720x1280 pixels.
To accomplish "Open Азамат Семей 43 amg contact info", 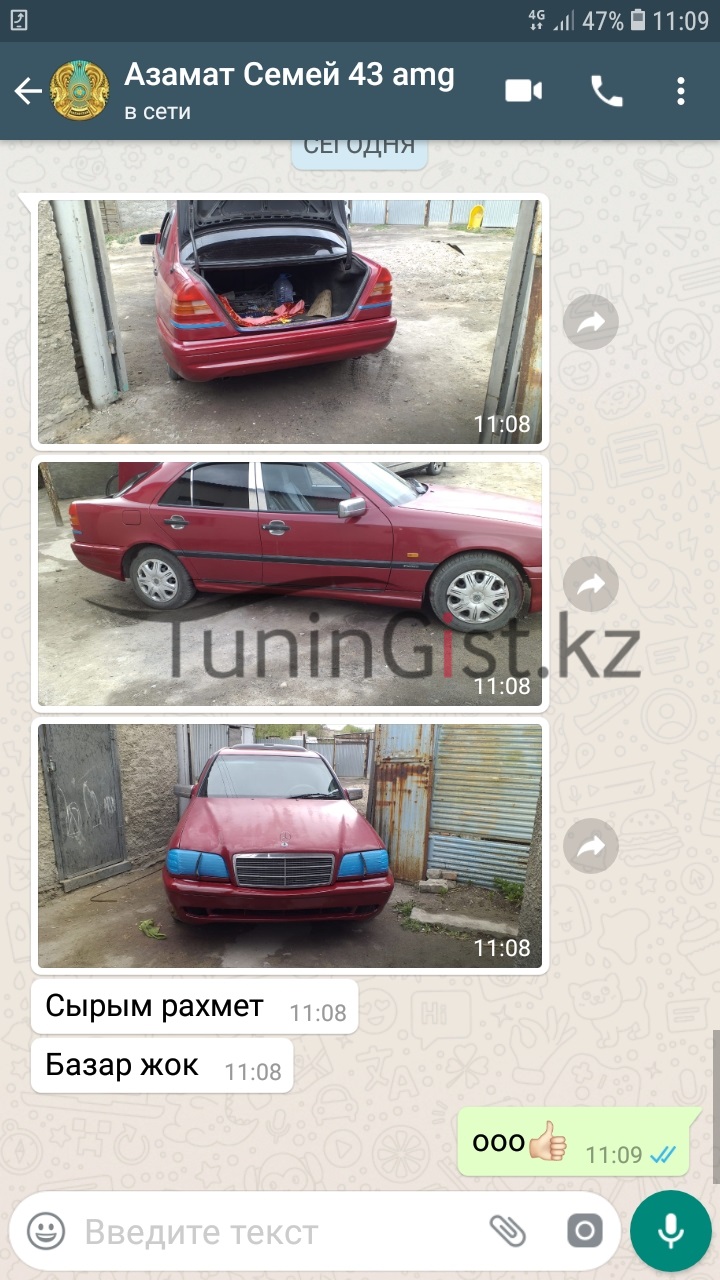I will pyautogui.click(x=288, y=90).
